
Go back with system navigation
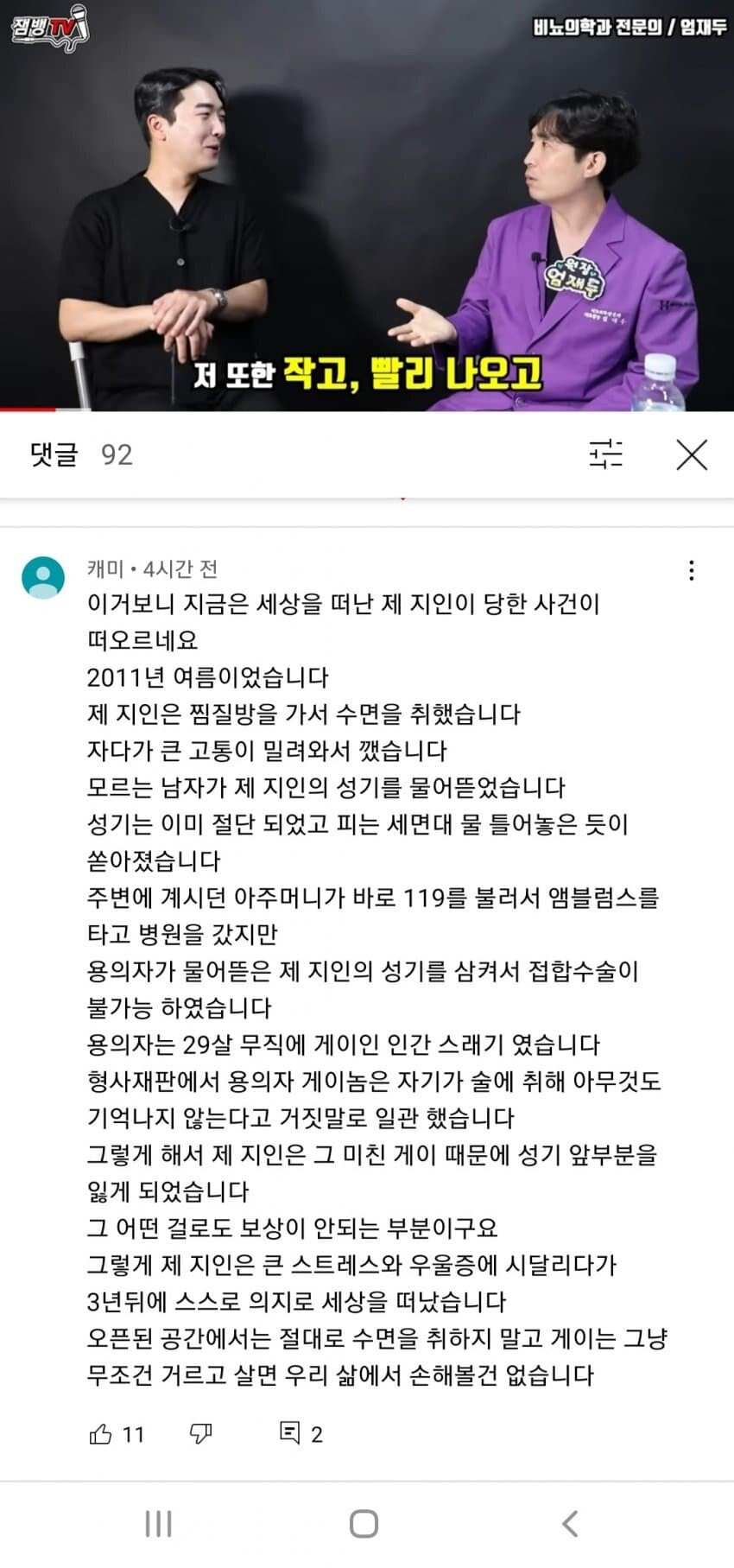coord(570,1524)
